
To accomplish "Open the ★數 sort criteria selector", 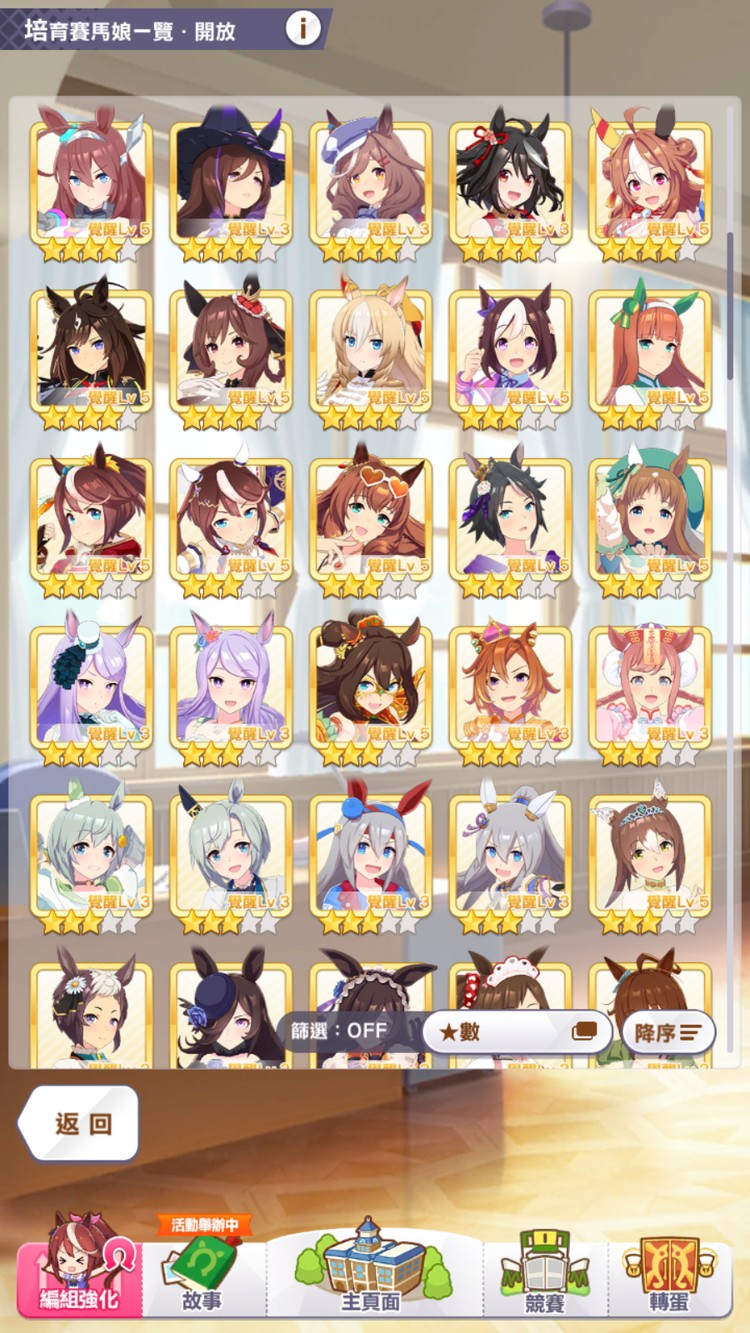I will click(516, 1031).
